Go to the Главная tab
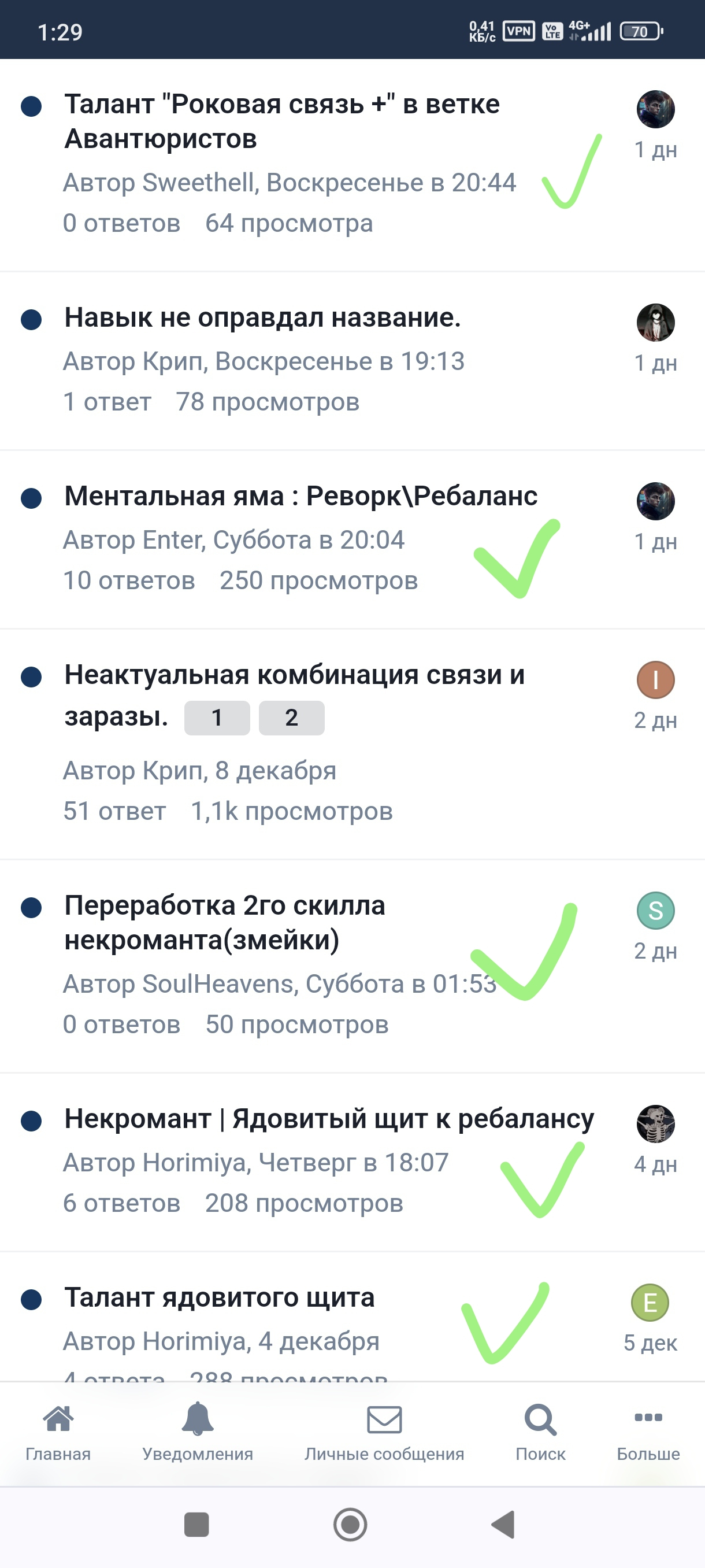The width and height of the screenshot is (705, 1568). point(58,1432)
